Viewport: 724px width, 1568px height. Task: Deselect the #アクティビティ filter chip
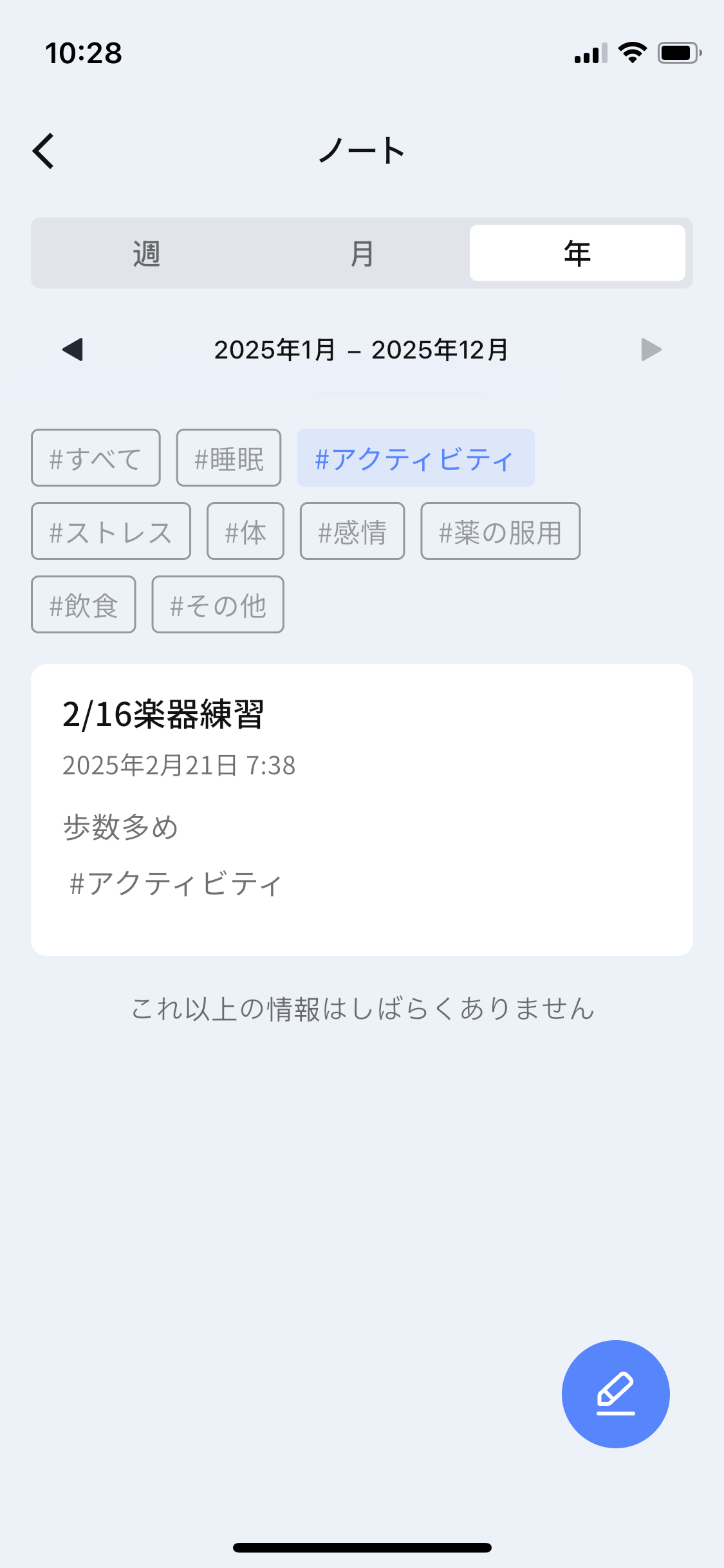coord(416,458)
